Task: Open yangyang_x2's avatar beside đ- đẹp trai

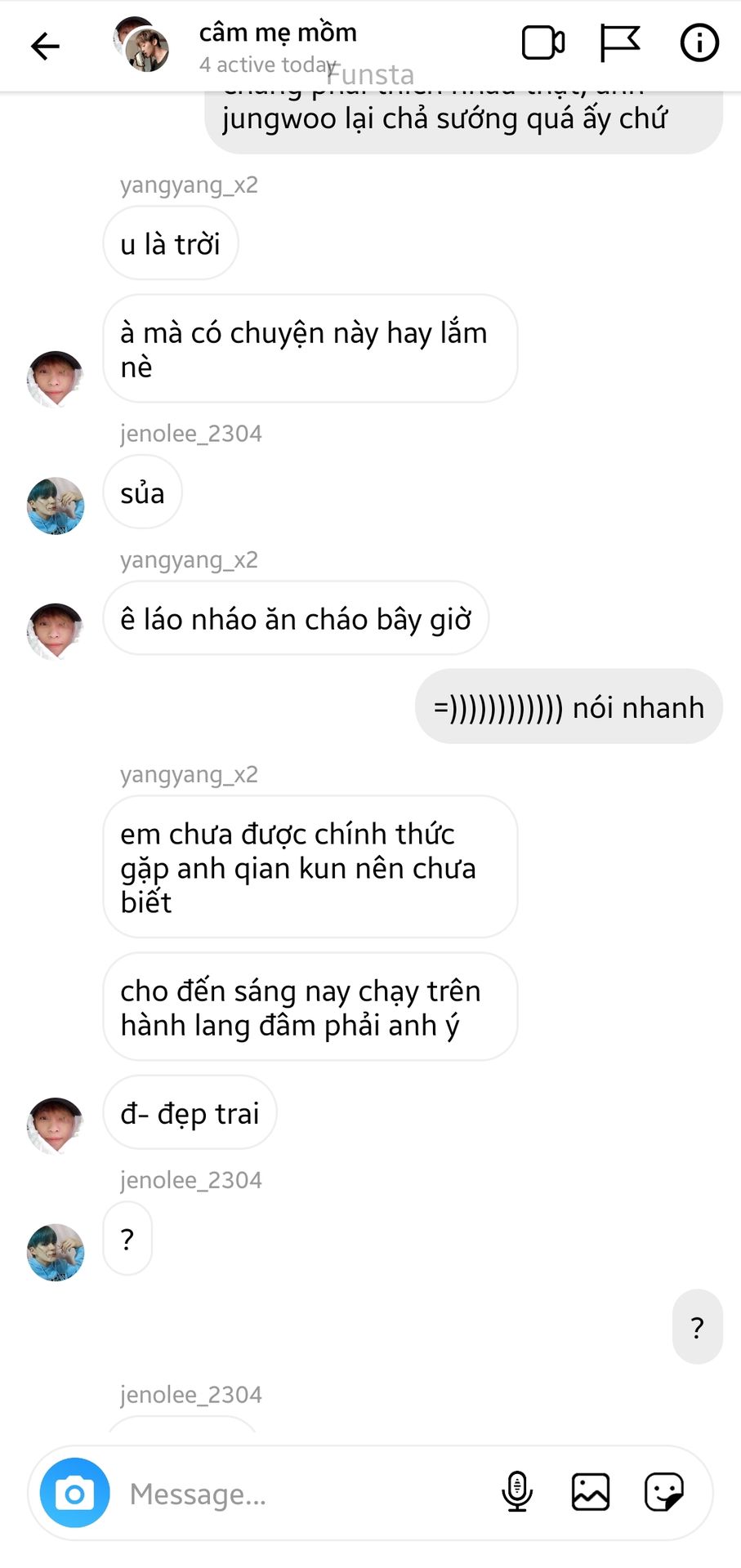Action: pyautogui.click(x=56, y=1125)
